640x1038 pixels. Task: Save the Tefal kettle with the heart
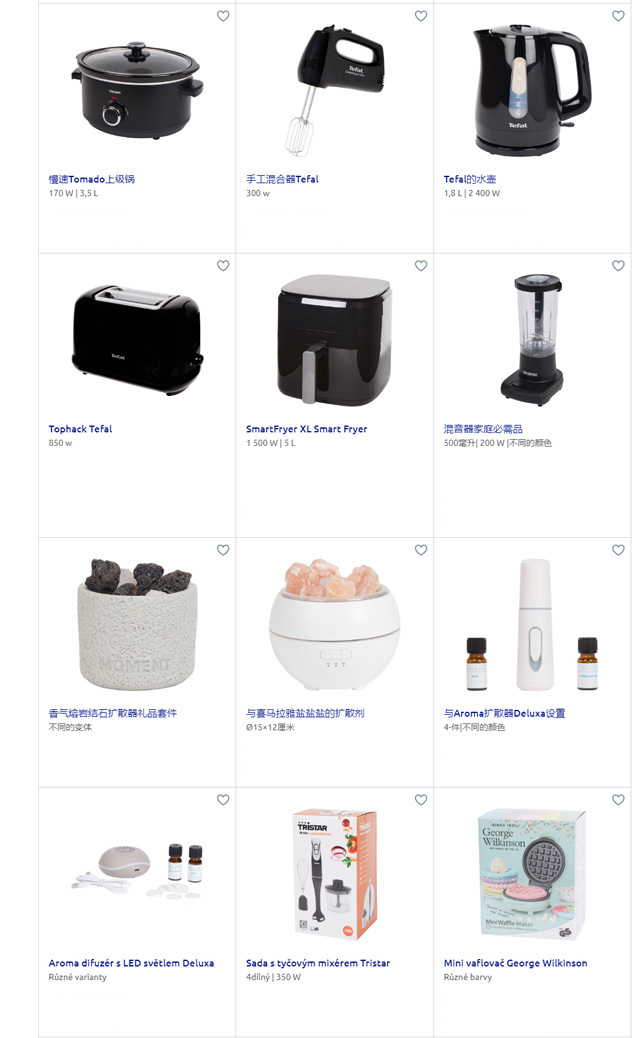tap(618, 16)
